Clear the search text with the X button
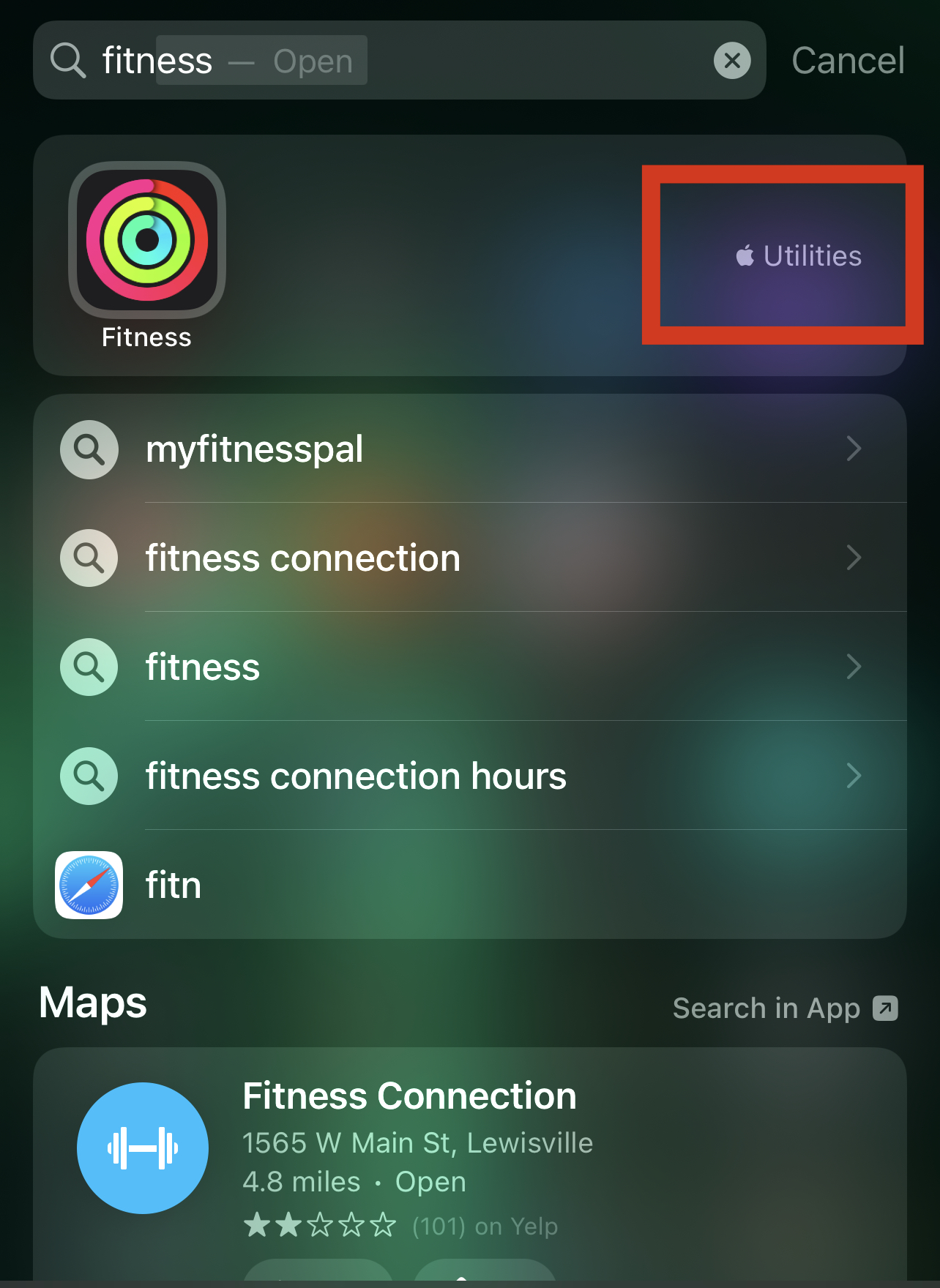Screen dimensions: 940x1288 (x=732, y=60)
